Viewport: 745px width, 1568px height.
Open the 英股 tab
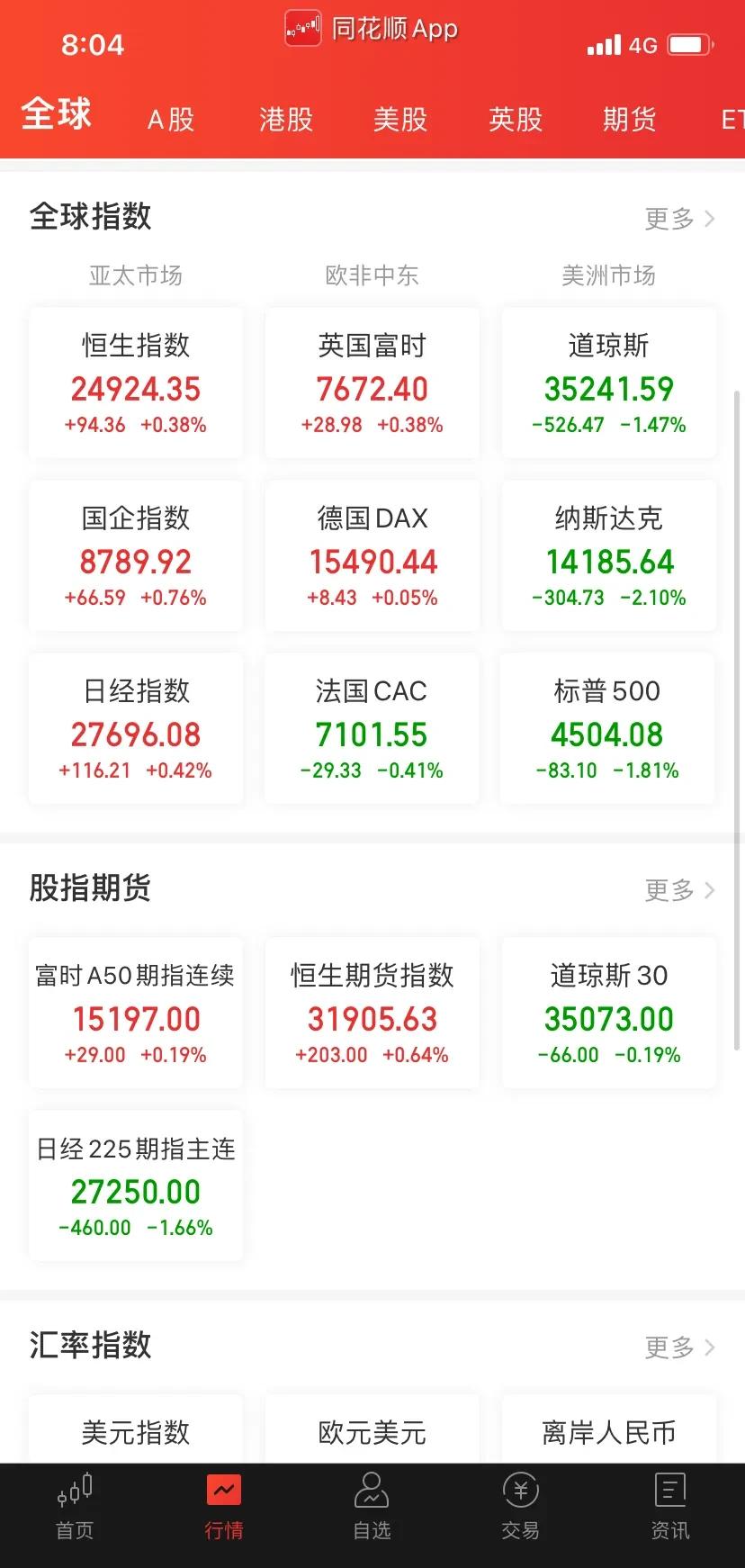(515, 119)
